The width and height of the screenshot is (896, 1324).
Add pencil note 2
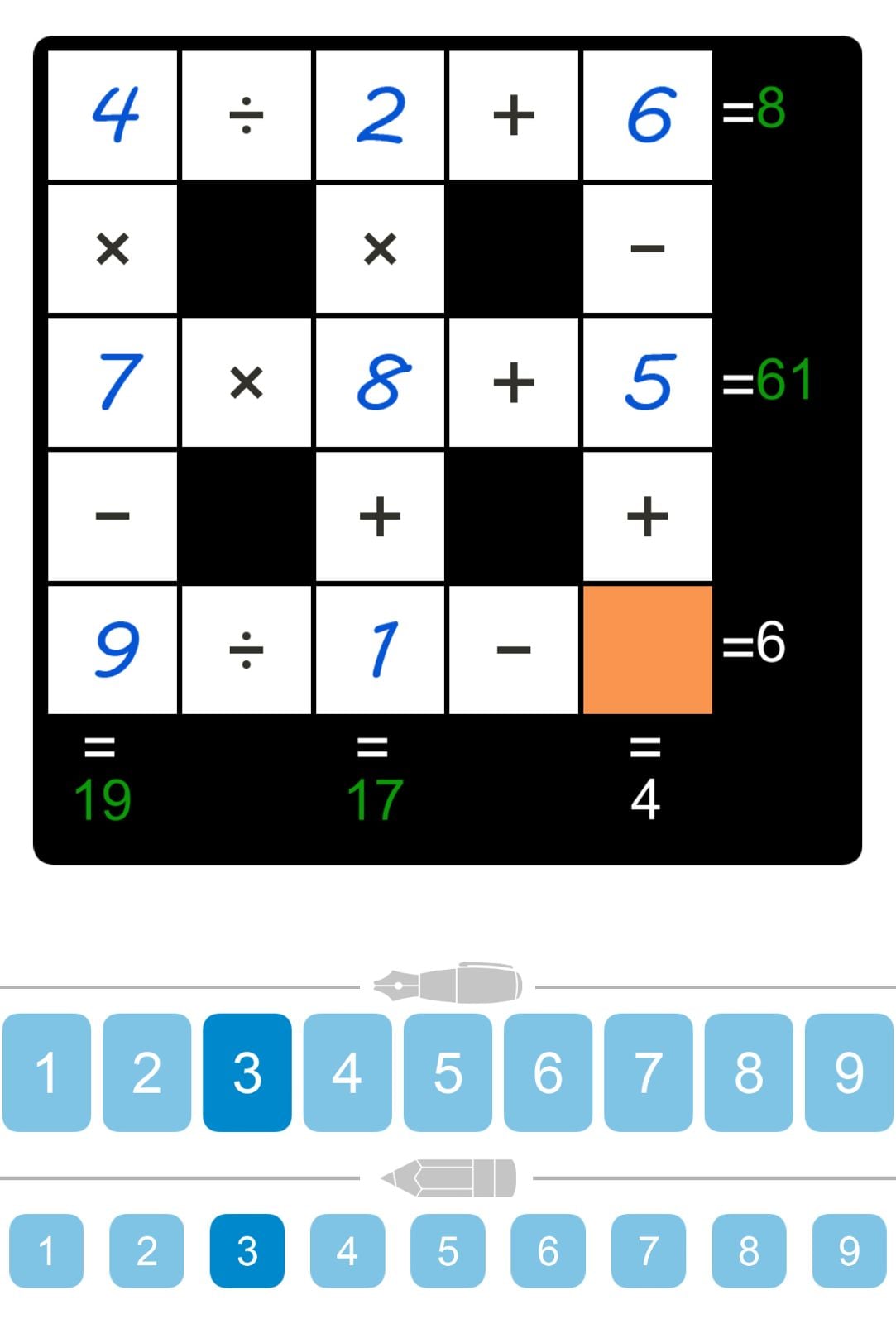(x=146, y=1250)
